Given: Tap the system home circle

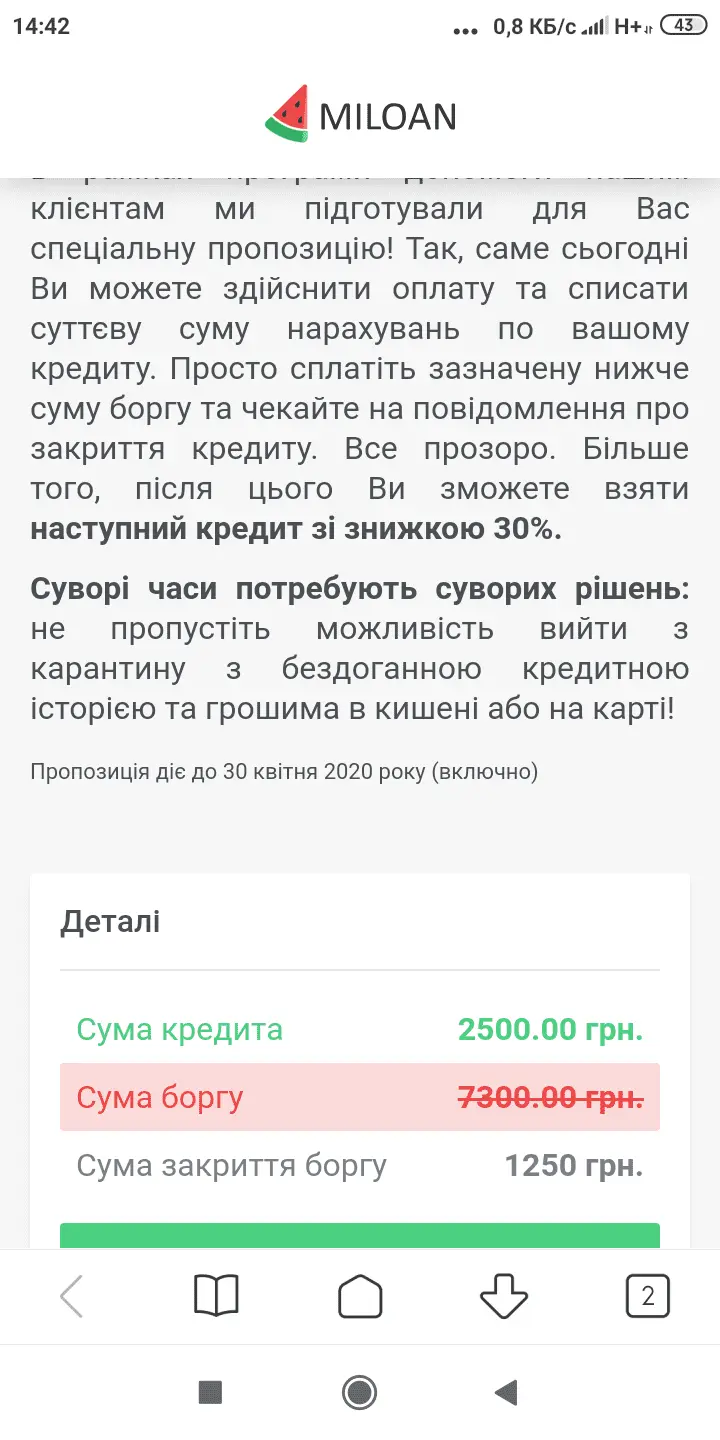Looking at the screenshot, I should coord(359,1392).
